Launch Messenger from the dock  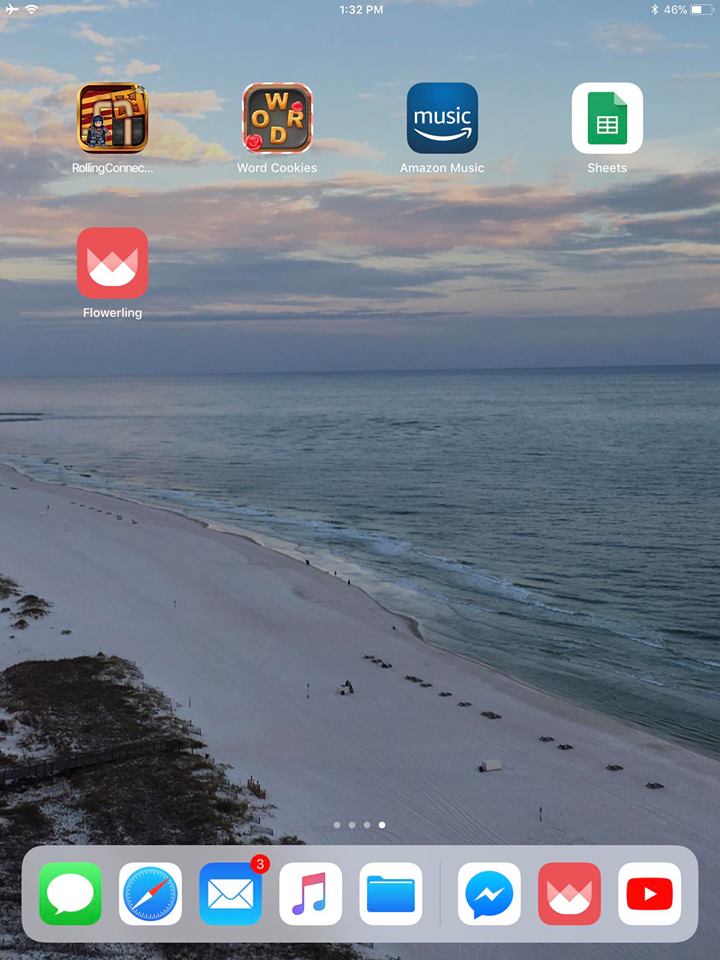489,894
